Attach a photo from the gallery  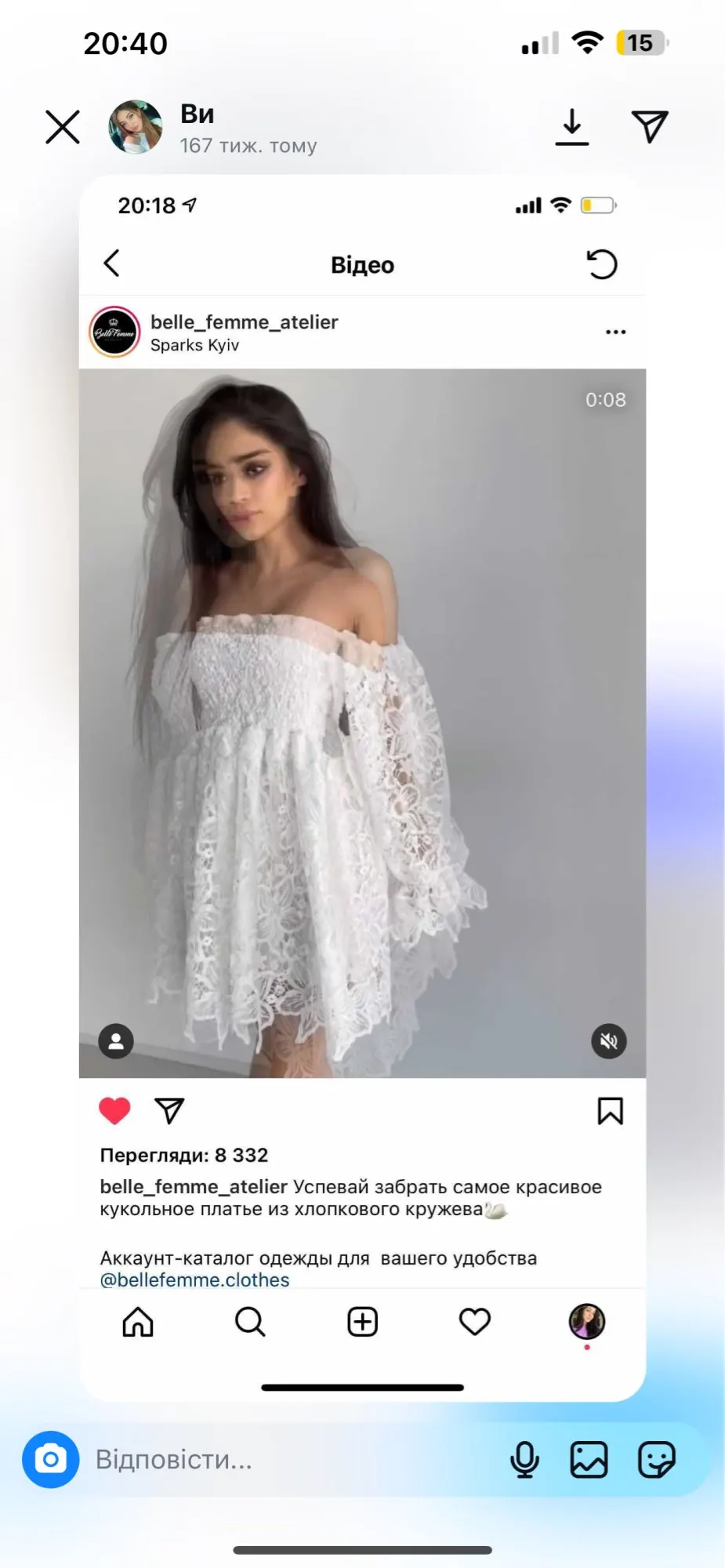589,1460
